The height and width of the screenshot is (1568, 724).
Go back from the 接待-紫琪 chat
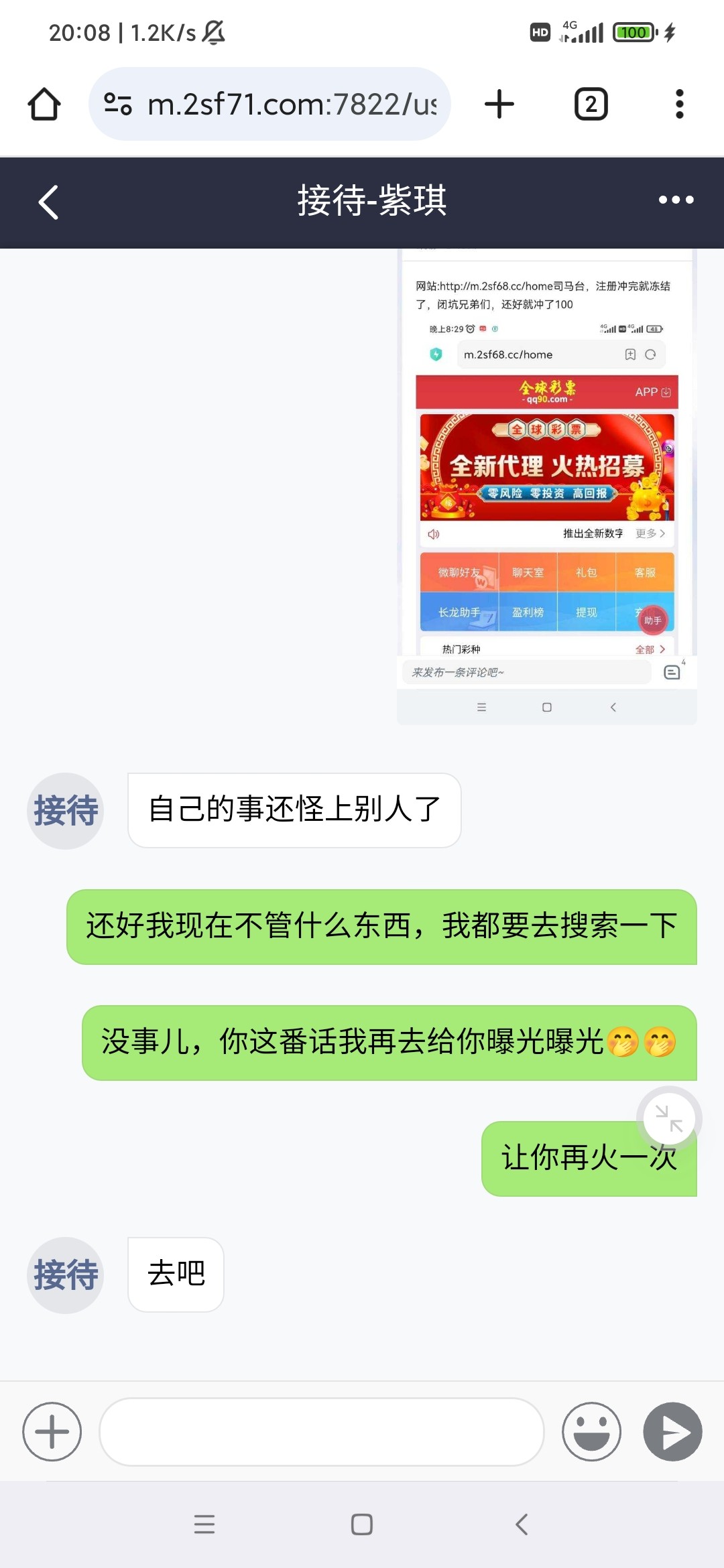coord(48,202)
